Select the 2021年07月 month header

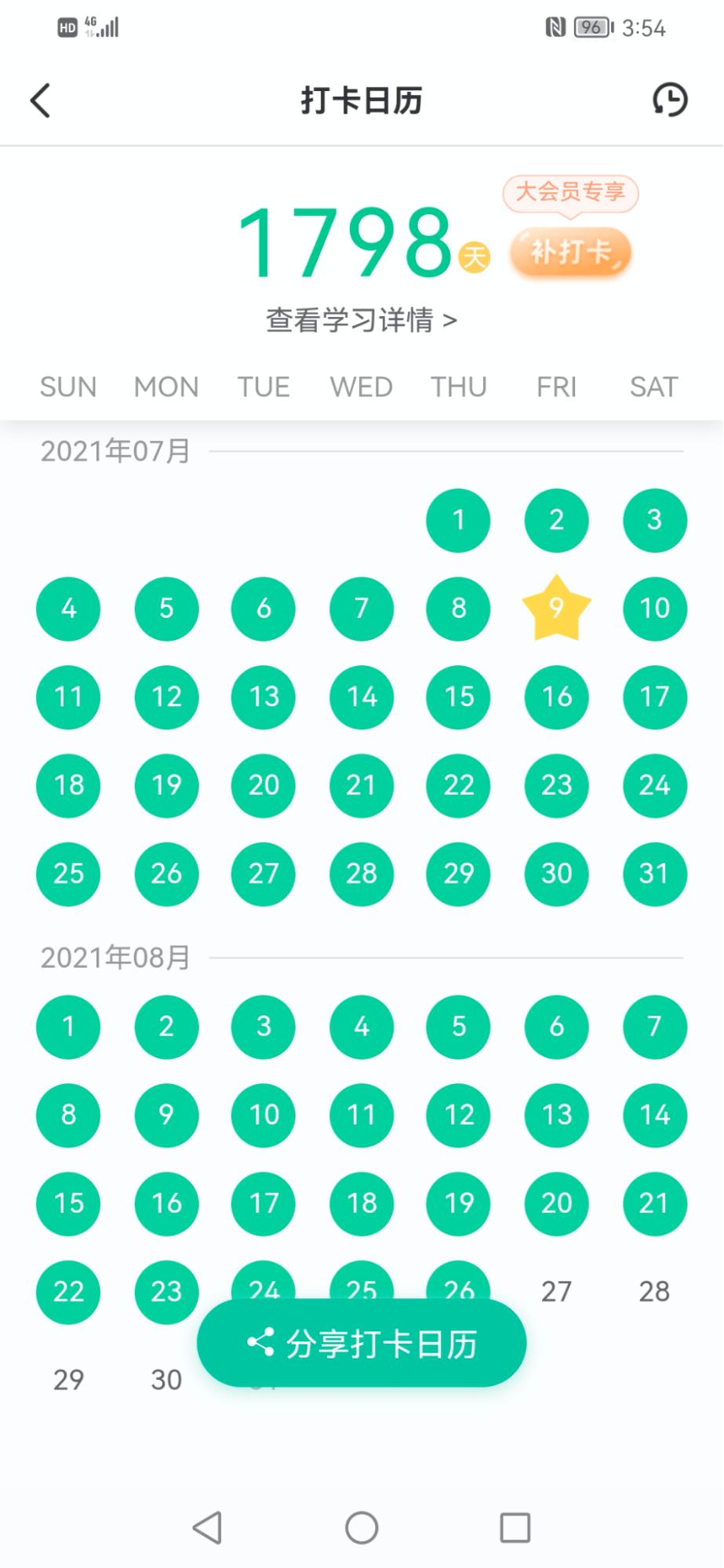(x=116, y=449)
